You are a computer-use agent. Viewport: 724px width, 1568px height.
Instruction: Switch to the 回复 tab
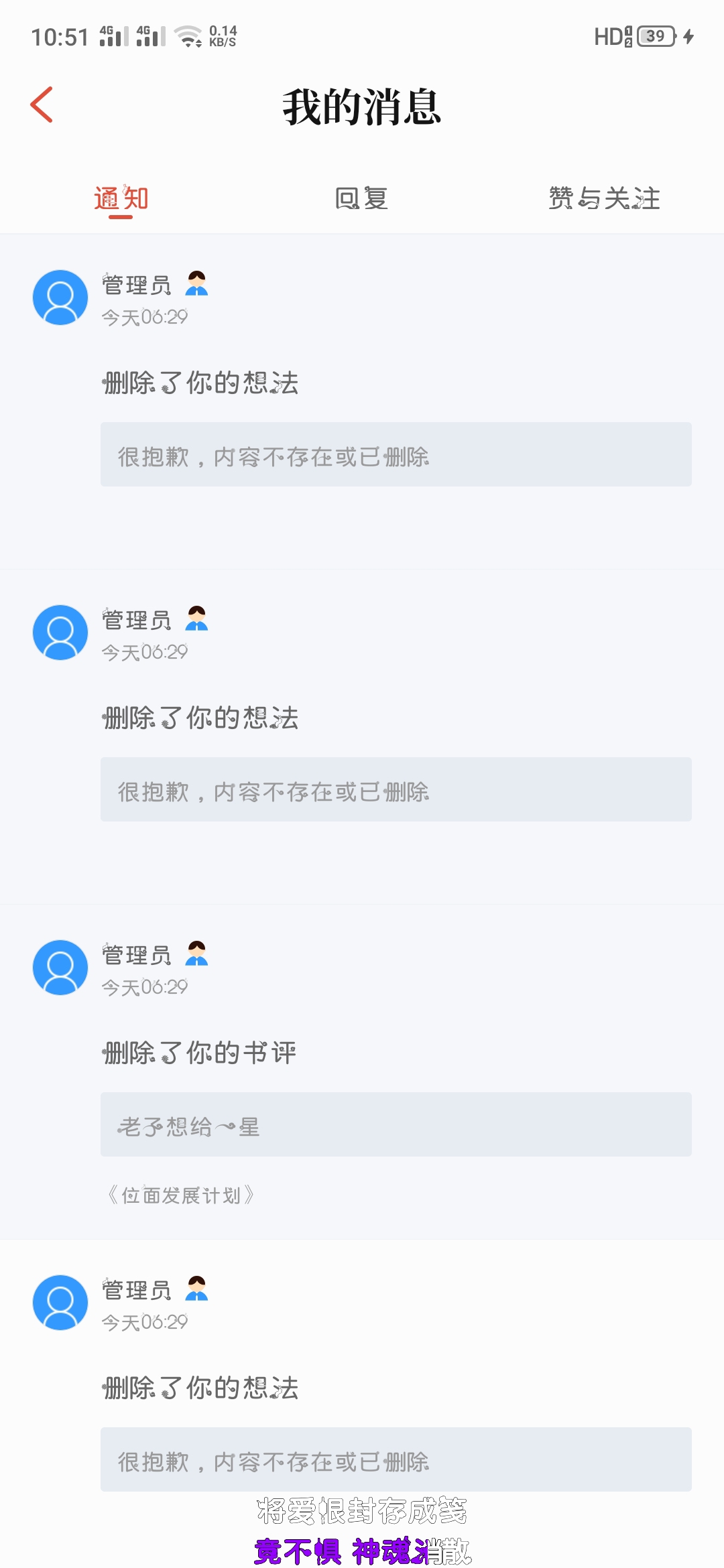point(361,198)
